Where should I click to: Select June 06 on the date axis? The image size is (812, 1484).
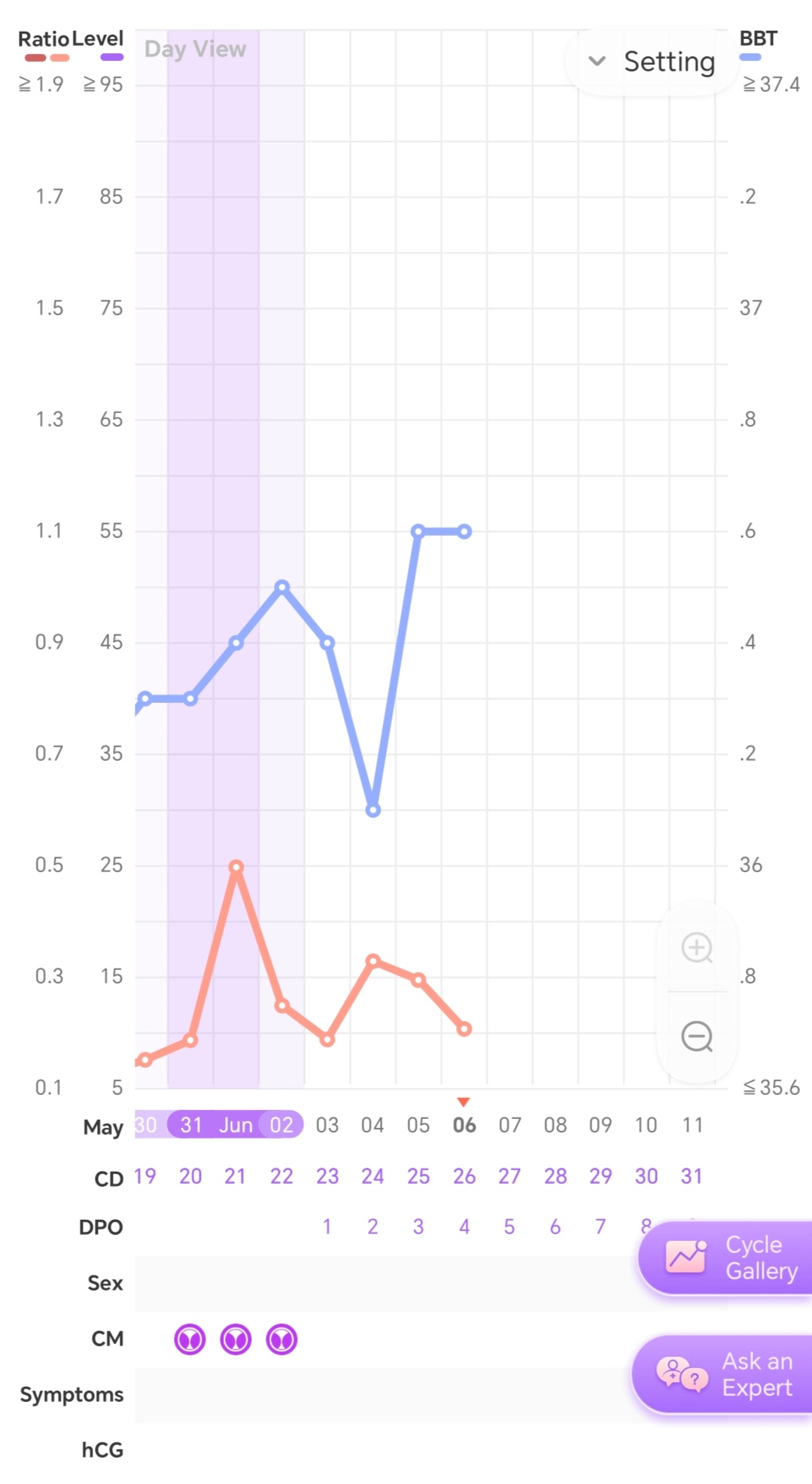[x=464, y=1125]
